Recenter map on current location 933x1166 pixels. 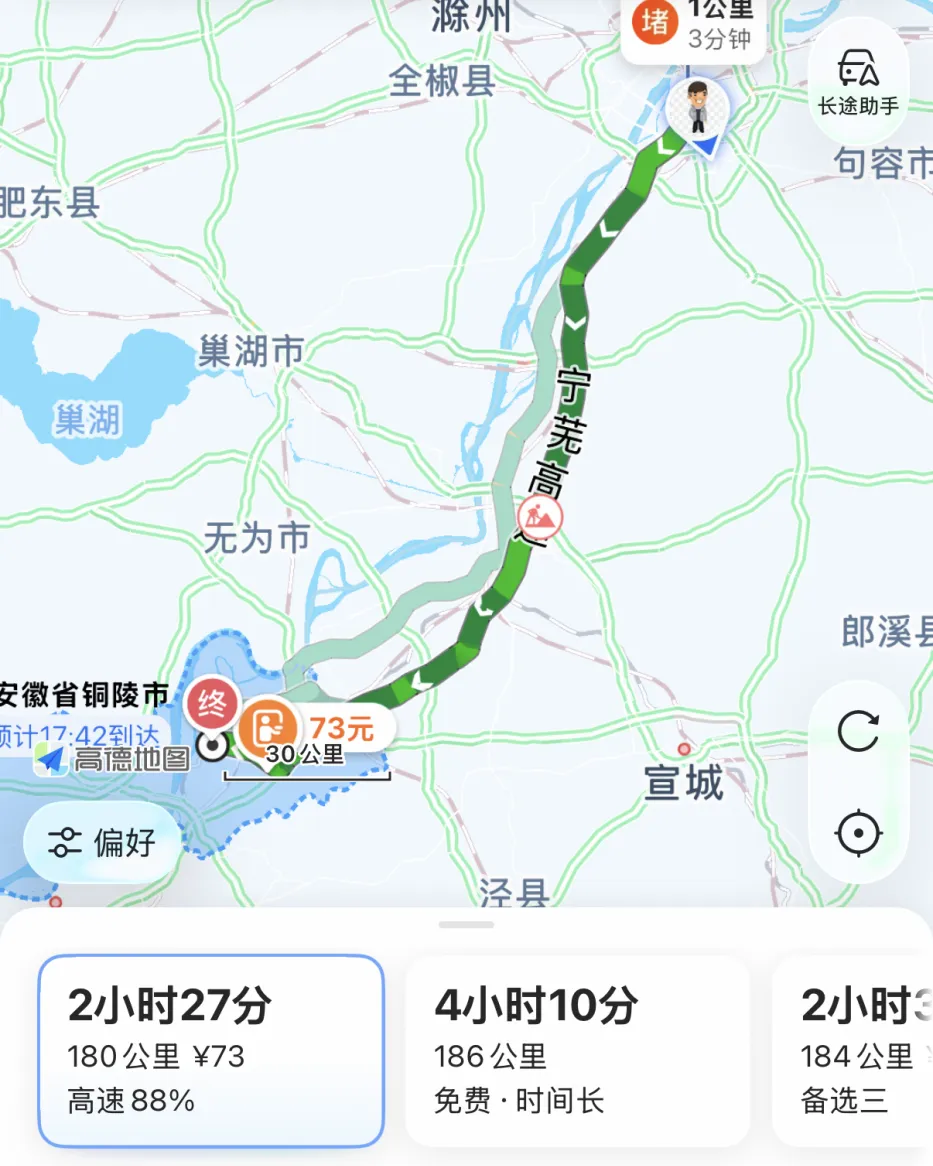pos(858,832)
